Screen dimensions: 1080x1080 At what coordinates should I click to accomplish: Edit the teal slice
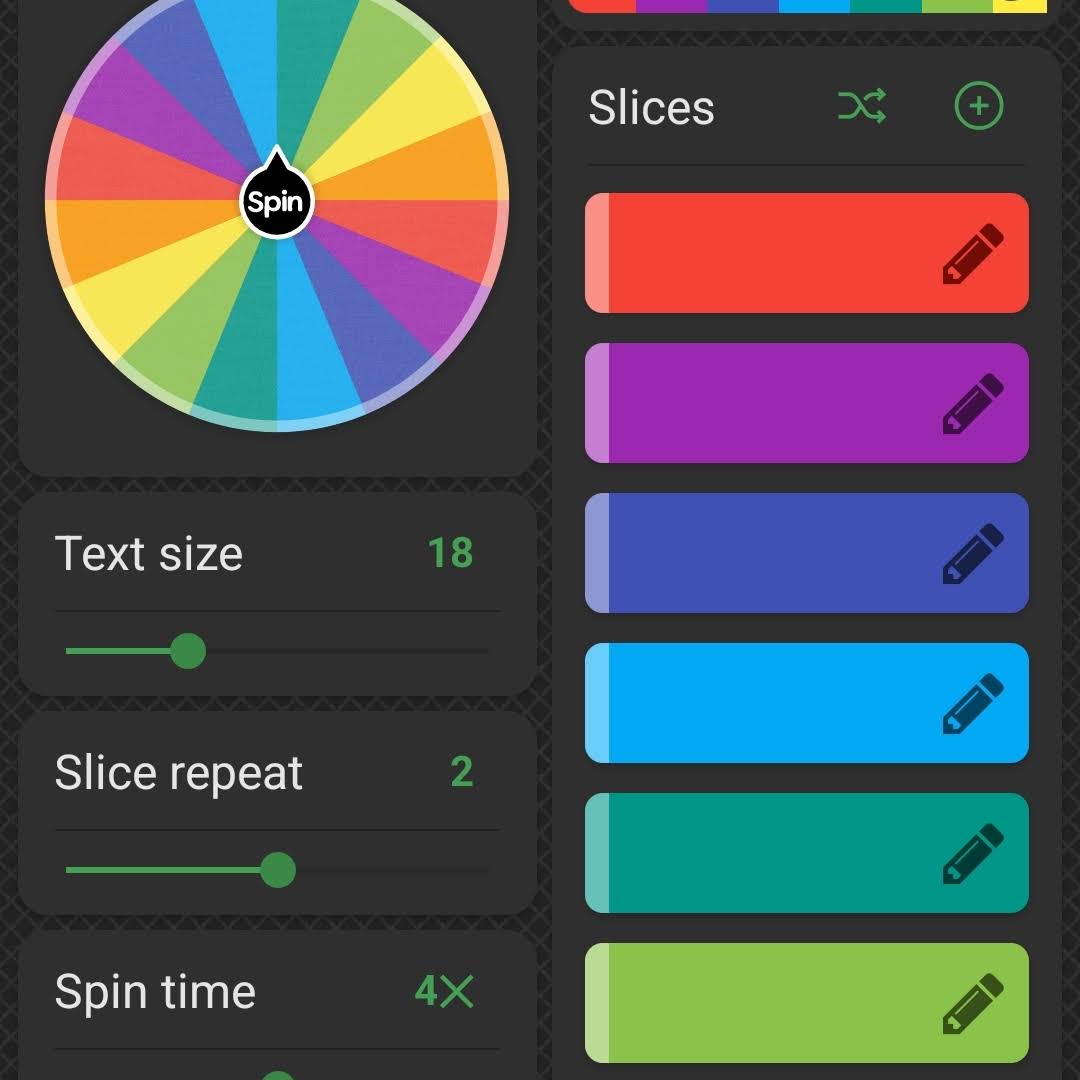[972, 854]
